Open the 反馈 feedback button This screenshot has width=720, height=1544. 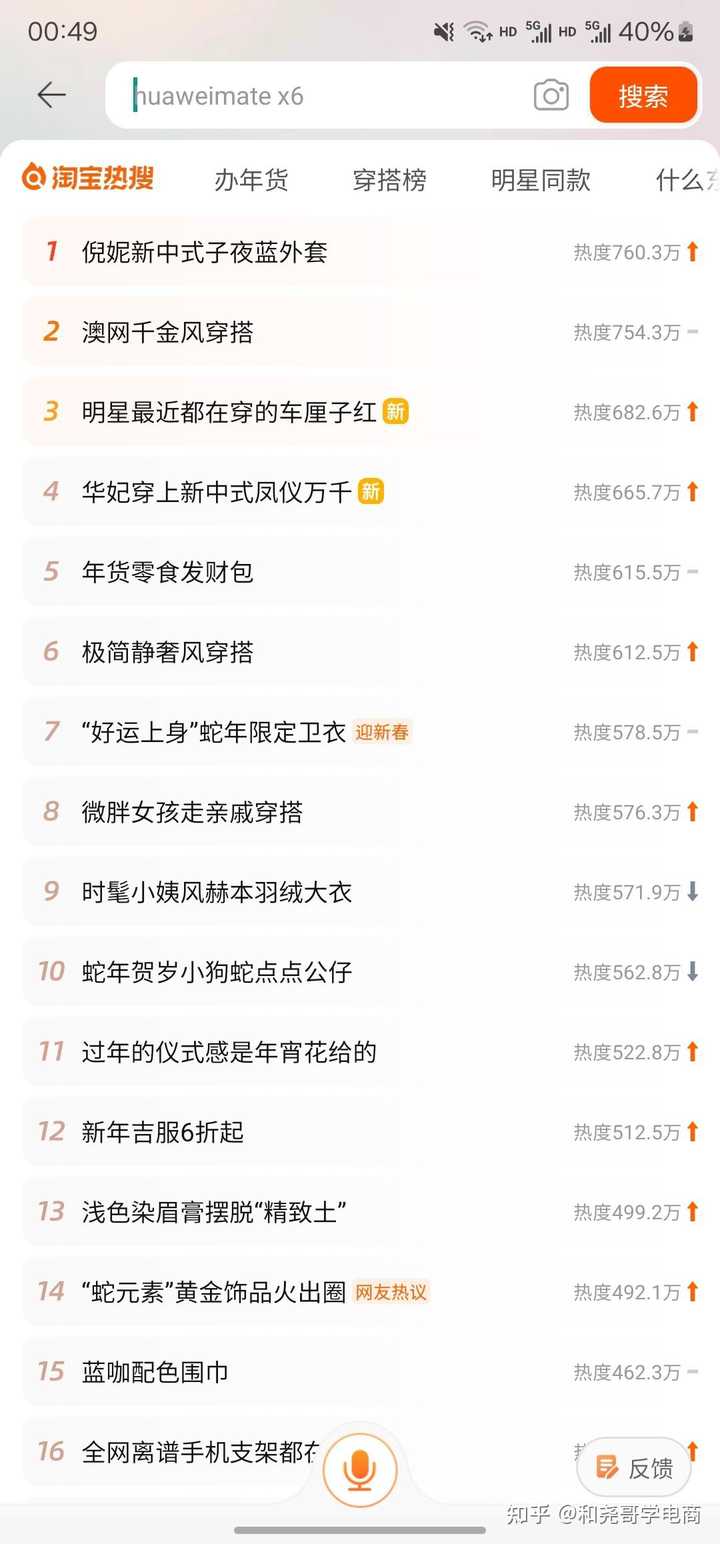click(634, 1468)
